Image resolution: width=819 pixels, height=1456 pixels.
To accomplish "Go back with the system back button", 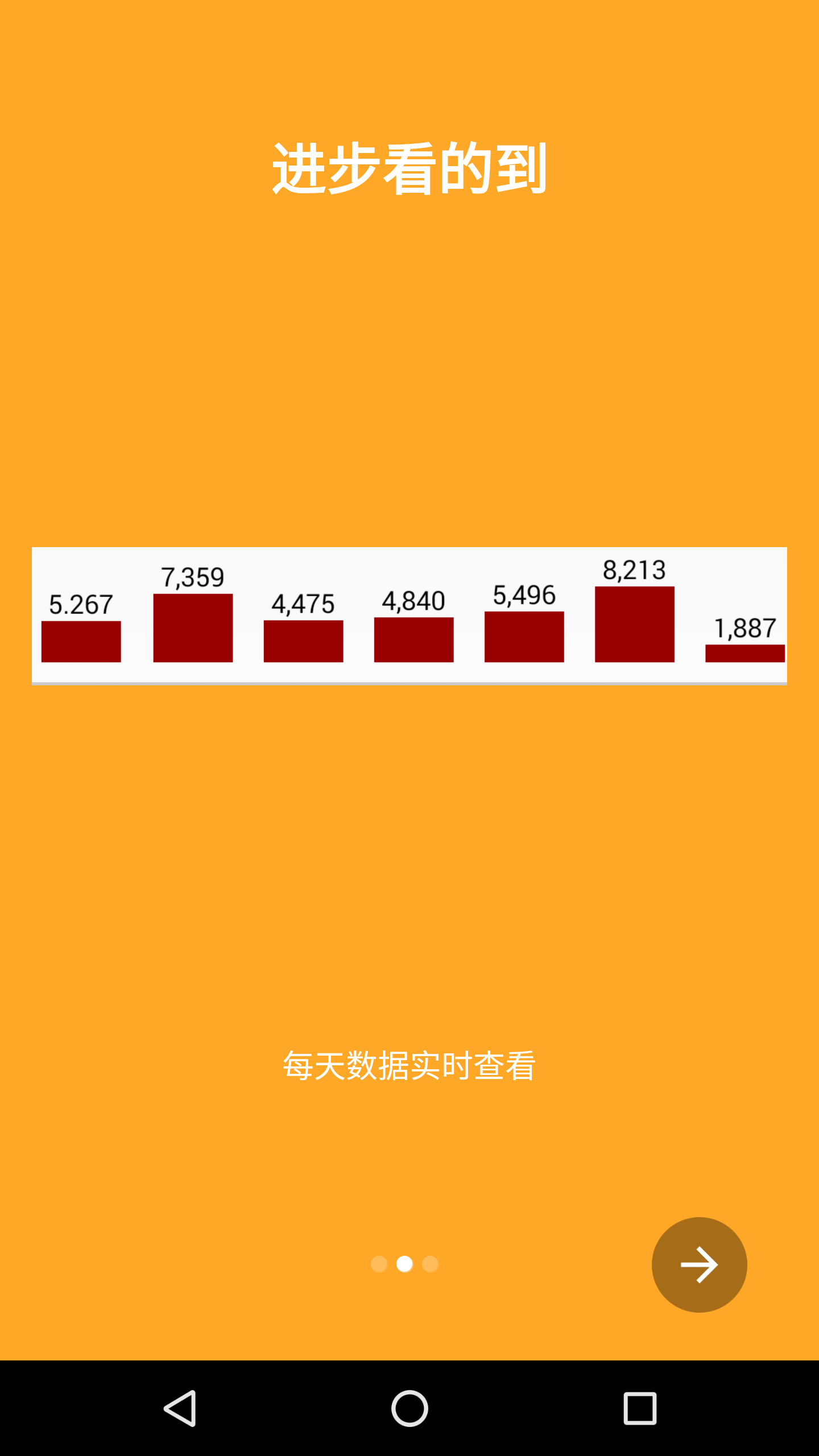I will tap(180, 1408).
